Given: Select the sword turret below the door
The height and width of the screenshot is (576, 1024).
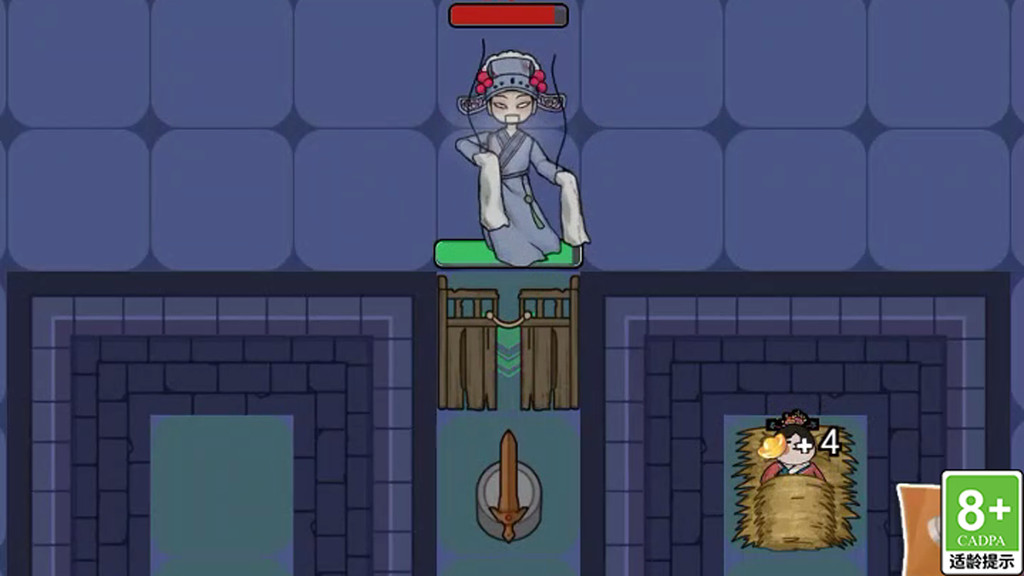Looking at the screenshot, I should click(508, 490).
